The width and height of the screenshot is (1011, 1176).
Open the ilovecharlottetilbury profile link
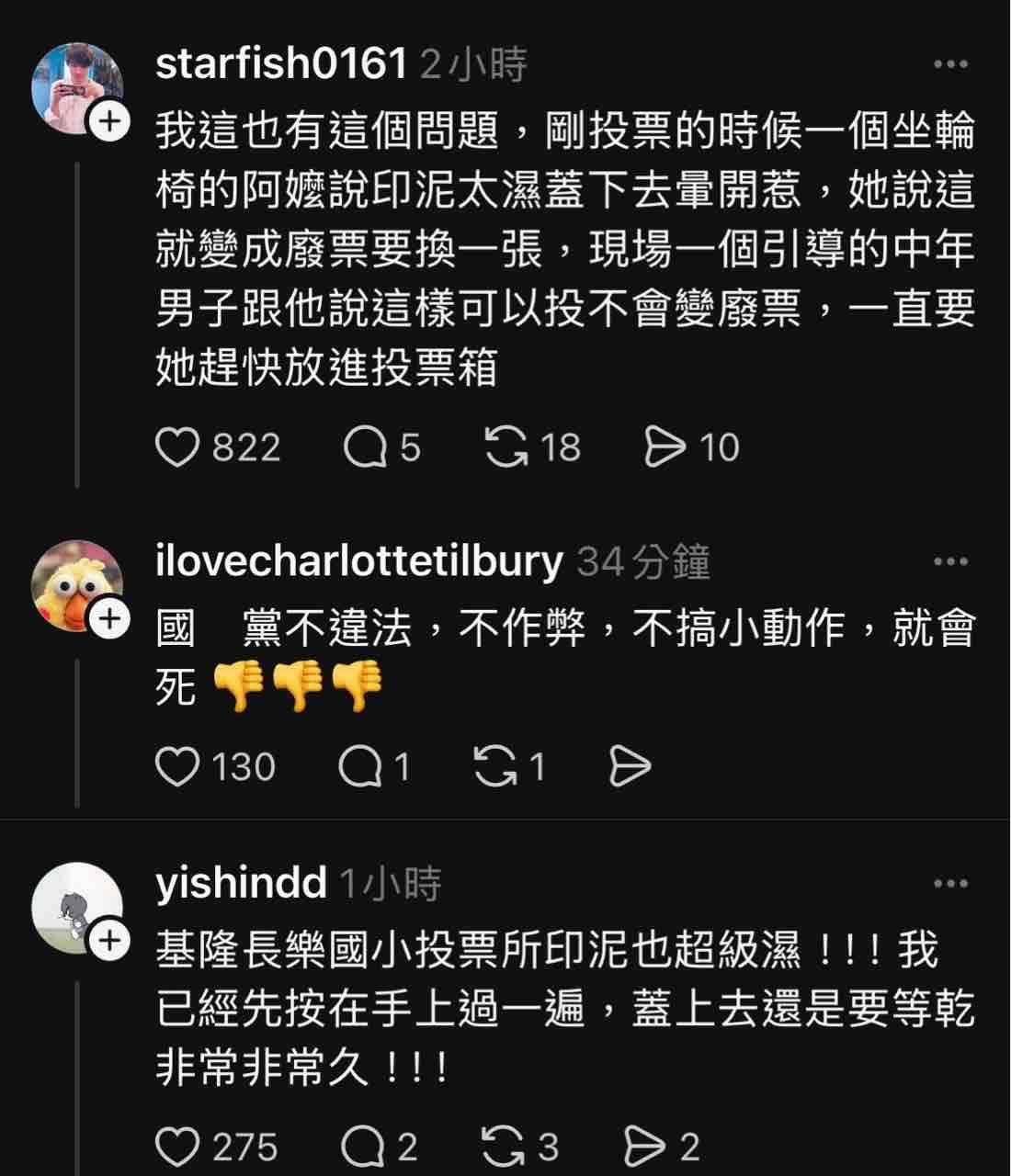click(359, 561)
